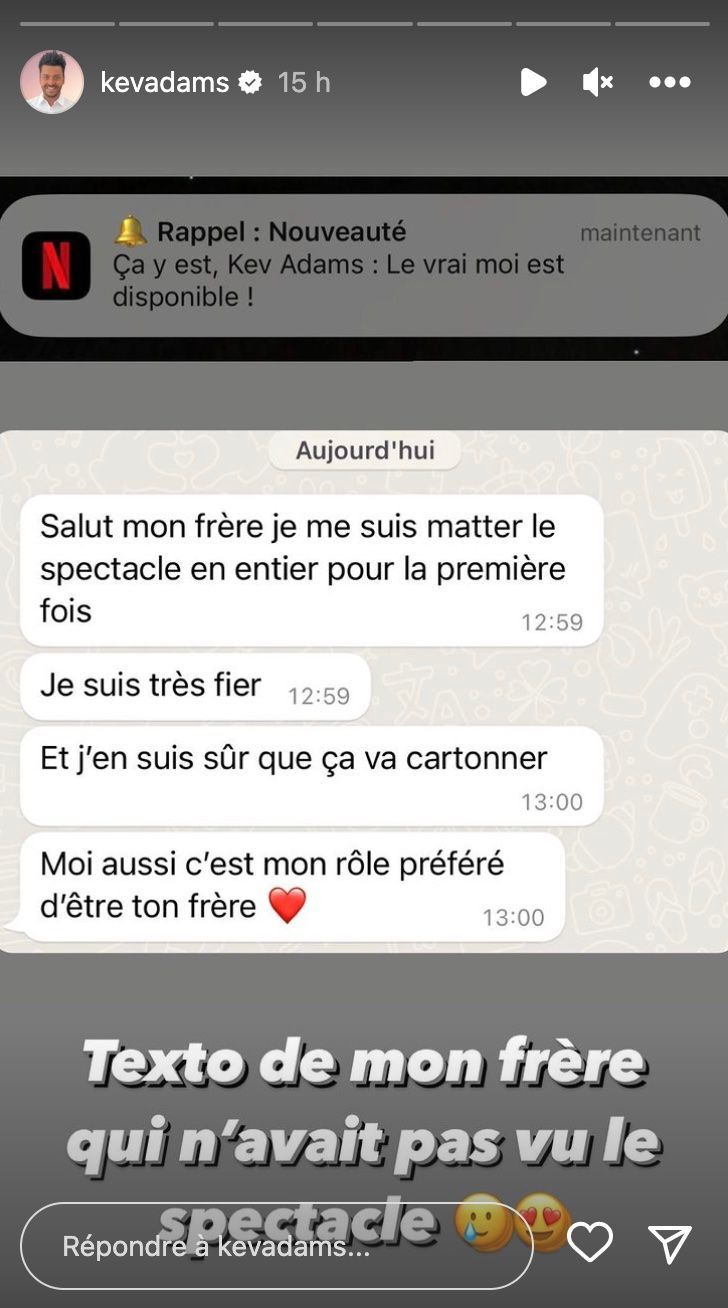The width and height of the screenshot is (728, 1308).
Task: Open kevadams profile picture
Action: [52, 82]
